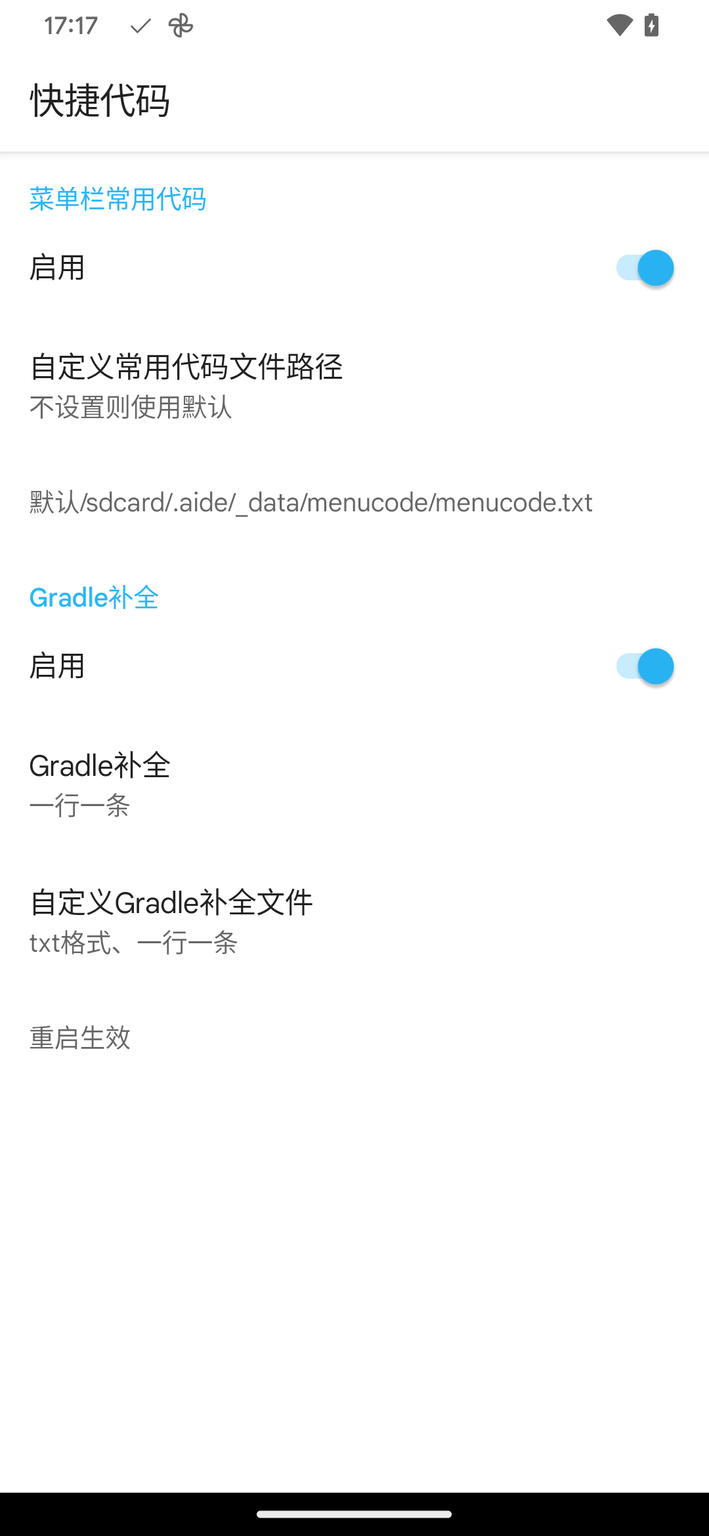
Task: Toggle 启用 switch under Gradle补全 section
Action: click(645, 666)
